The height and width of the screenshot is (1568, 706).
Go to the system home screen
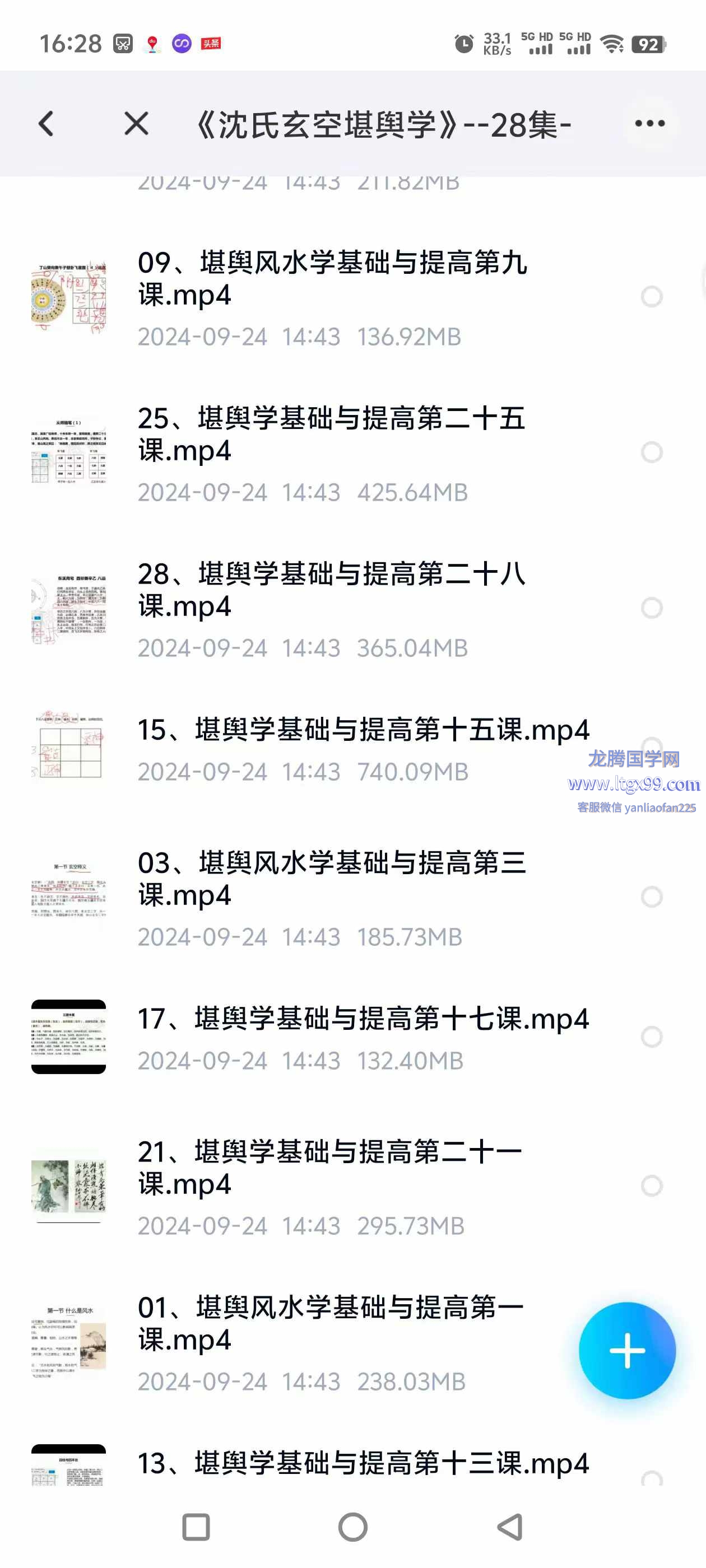click(352, 1527)
